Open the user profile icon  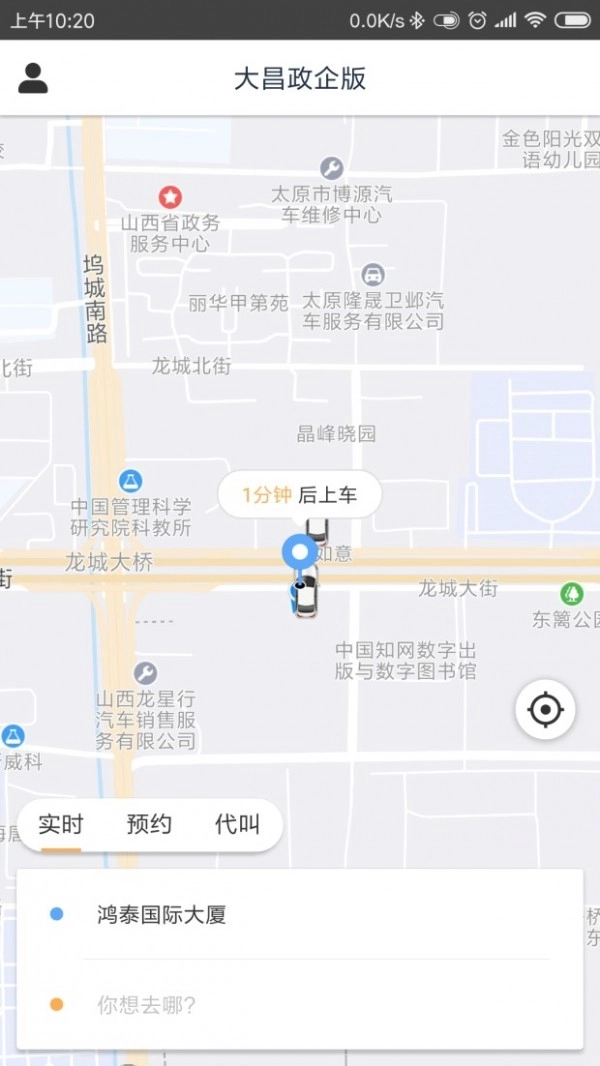[33, 78]
